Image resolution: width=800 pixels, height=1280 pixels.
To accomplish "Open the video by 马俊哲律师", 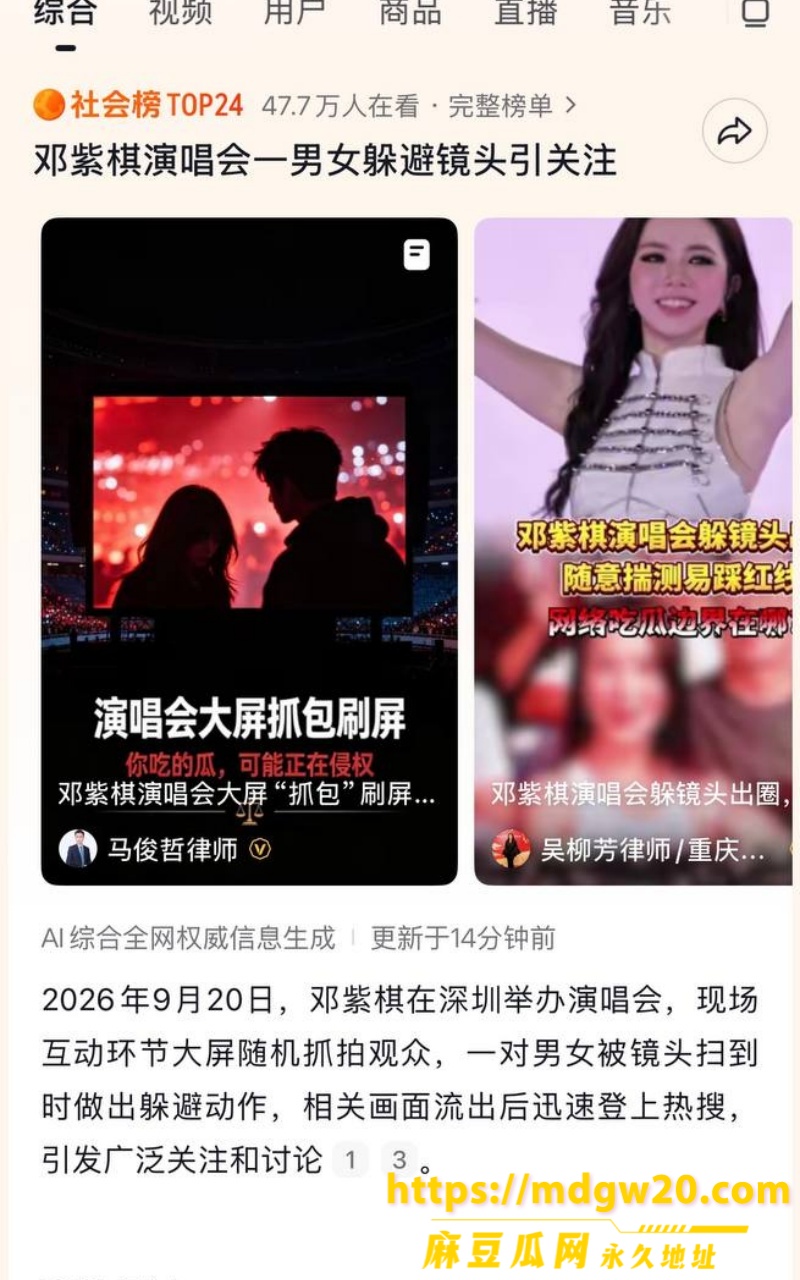I will pyautogui.click(x=249, y=551).
